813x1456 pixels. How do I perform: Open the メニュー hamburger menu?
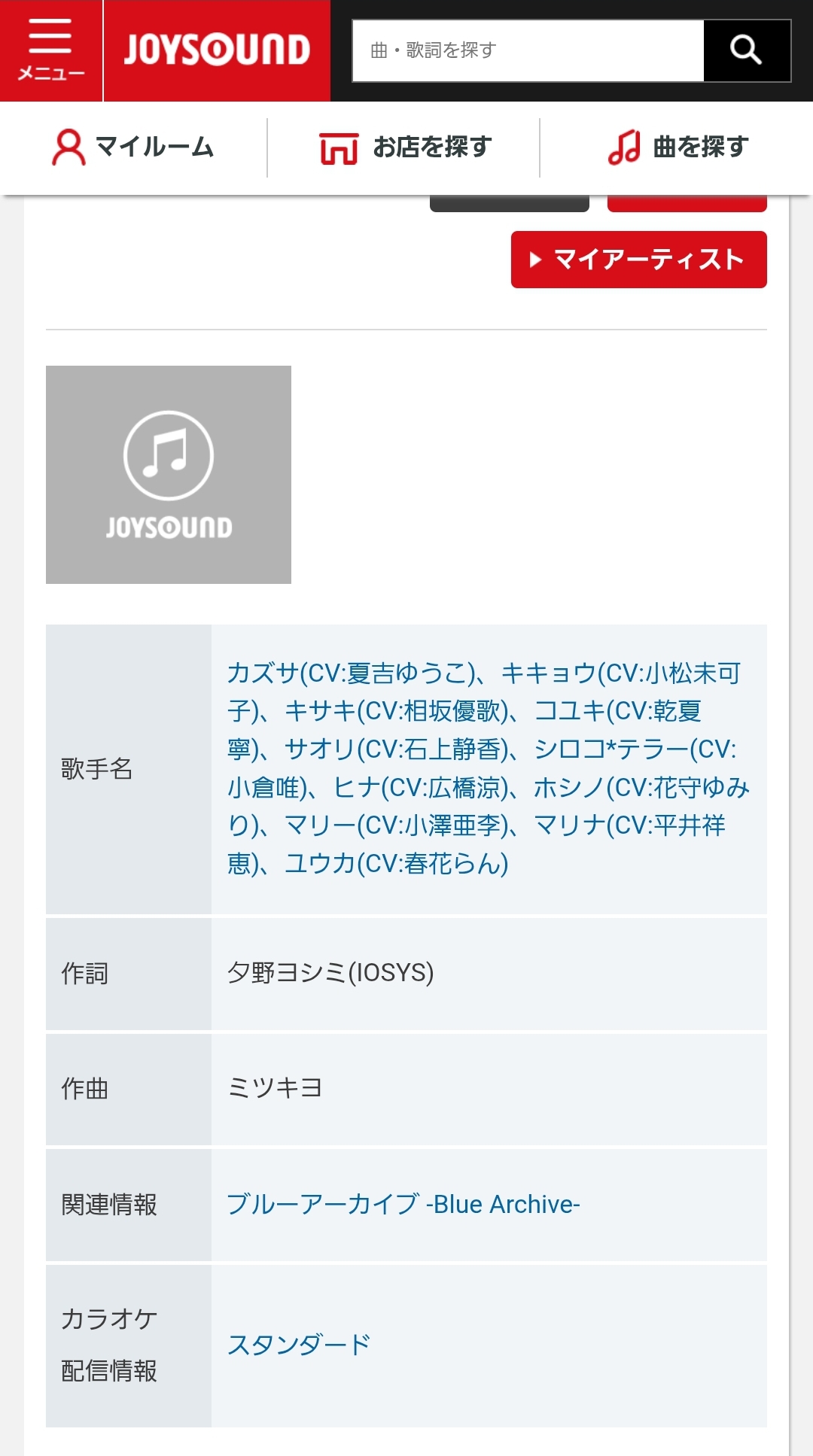[x=50, y=50]
